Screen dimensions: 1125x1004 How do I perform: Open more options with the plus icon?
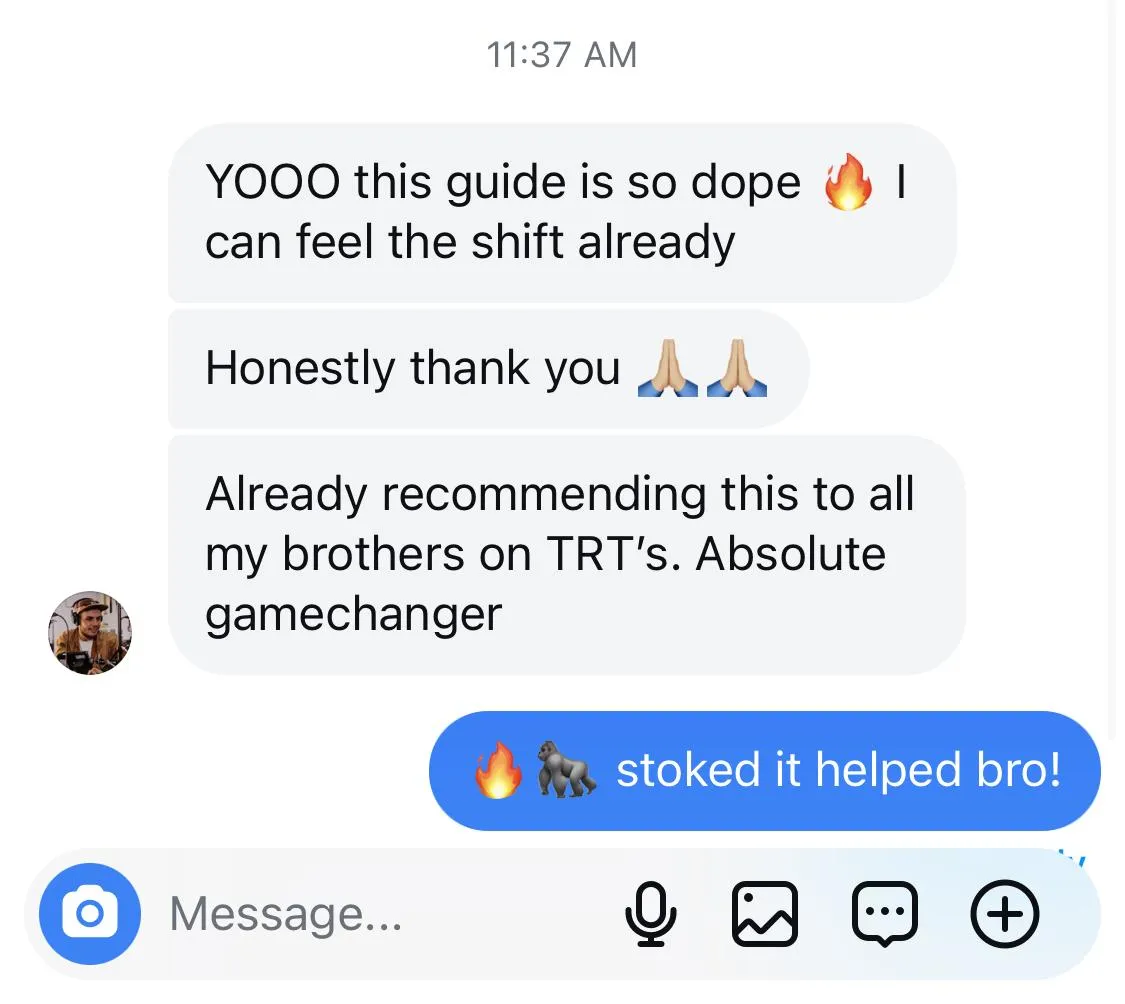click(1004, 914)
